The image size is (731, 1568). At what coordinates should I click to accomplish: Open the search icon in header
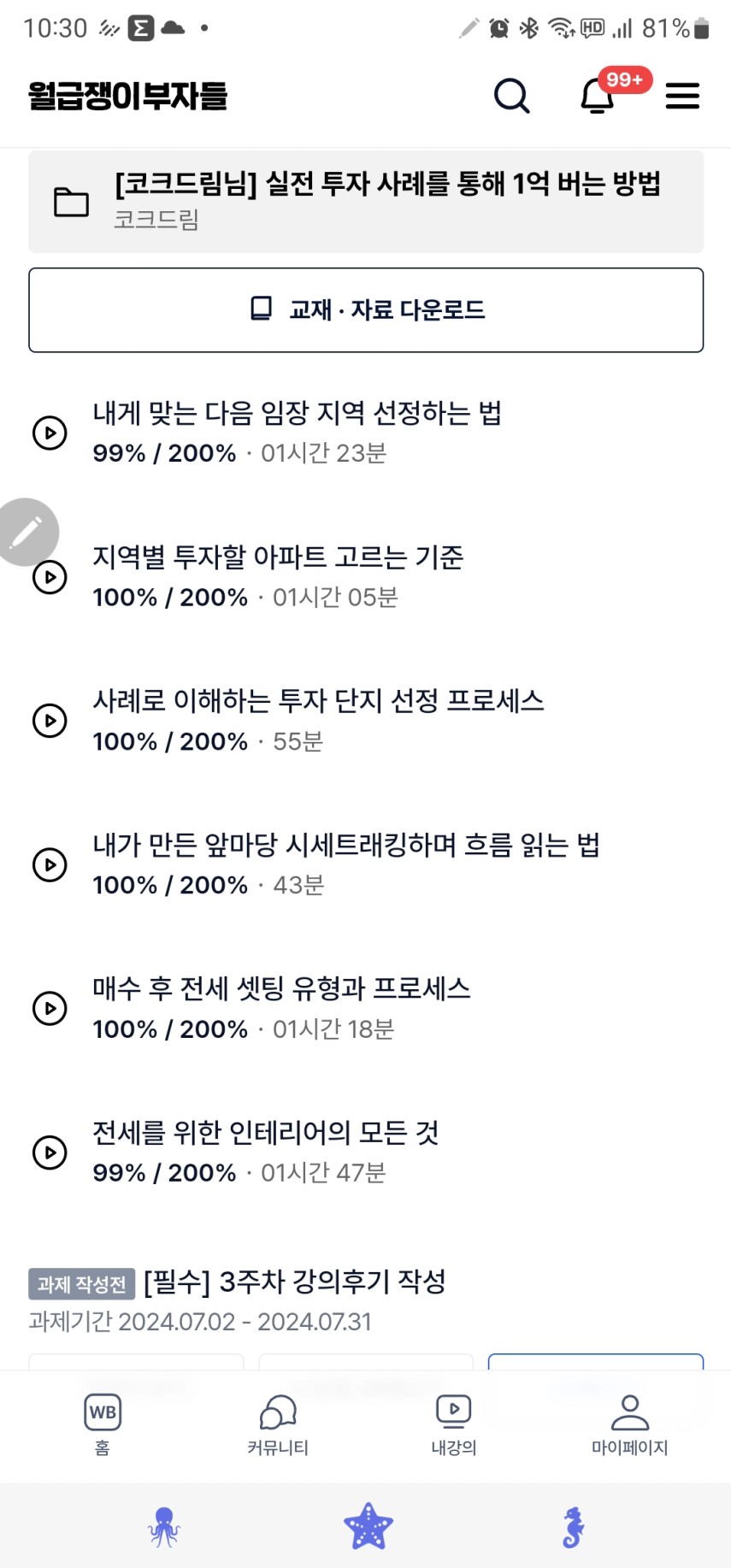[511, 96]
